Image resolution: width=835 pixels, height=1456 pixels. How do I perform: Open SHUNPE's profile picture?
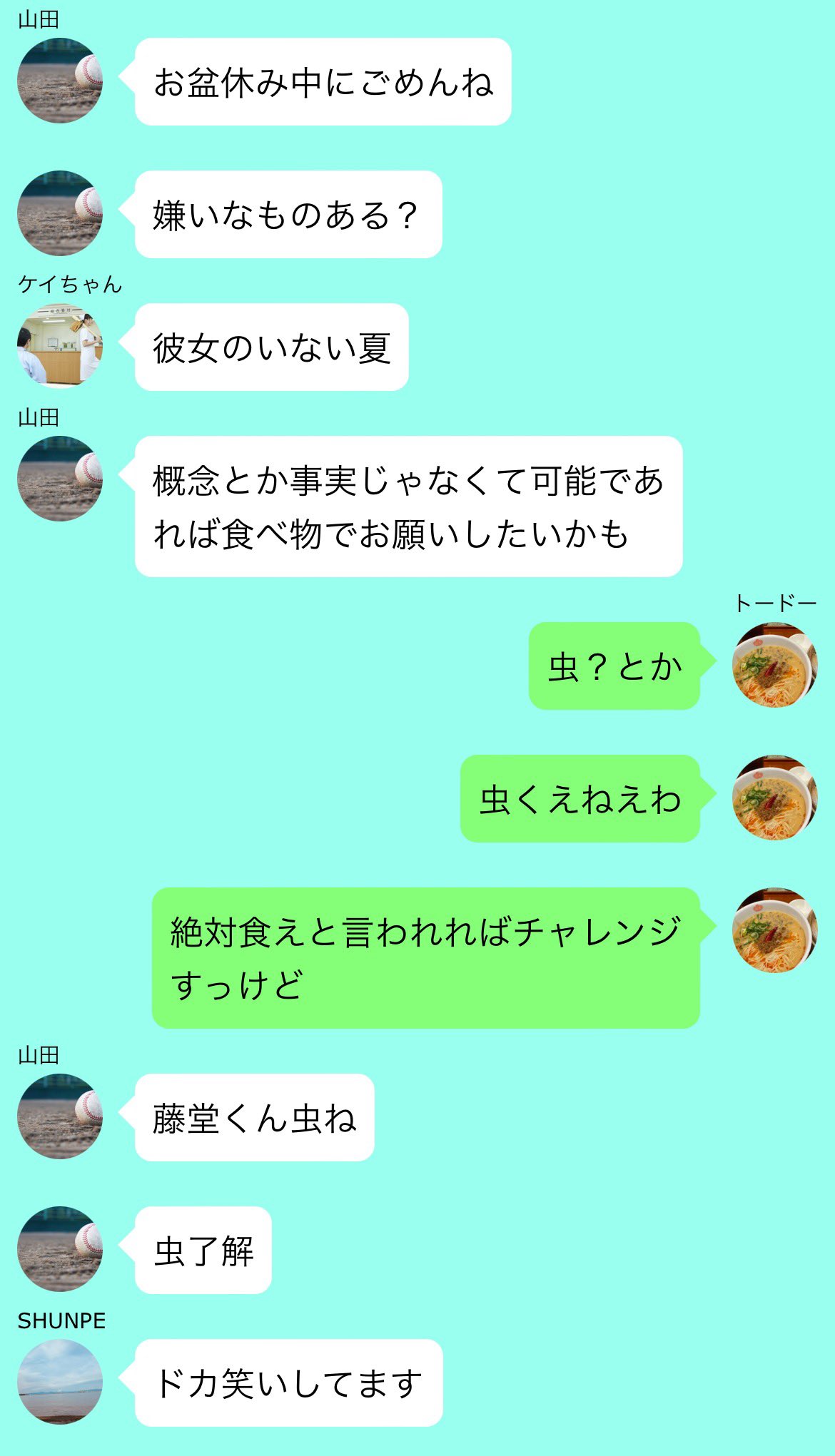pos(60,1382)
